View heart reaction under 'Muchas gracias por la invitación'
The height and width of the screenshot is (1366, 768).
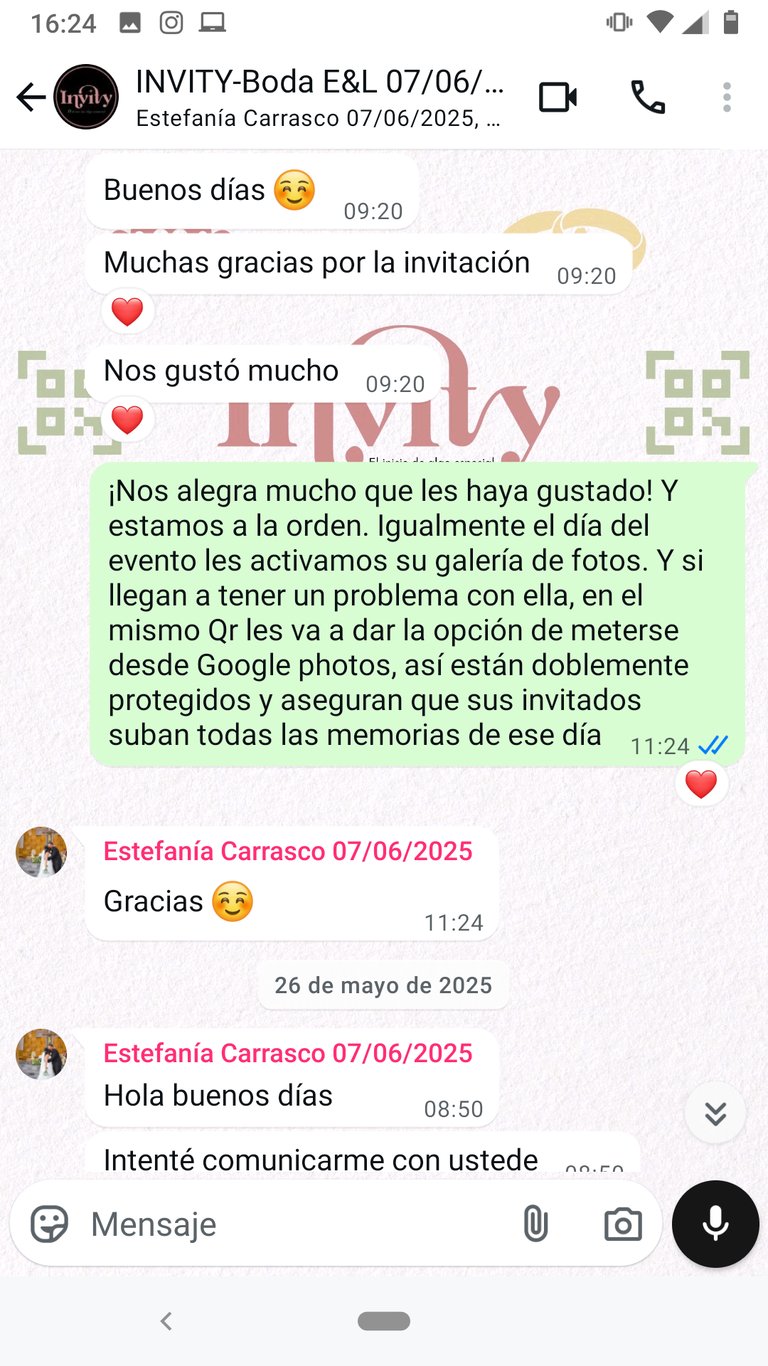click(127, 313)
